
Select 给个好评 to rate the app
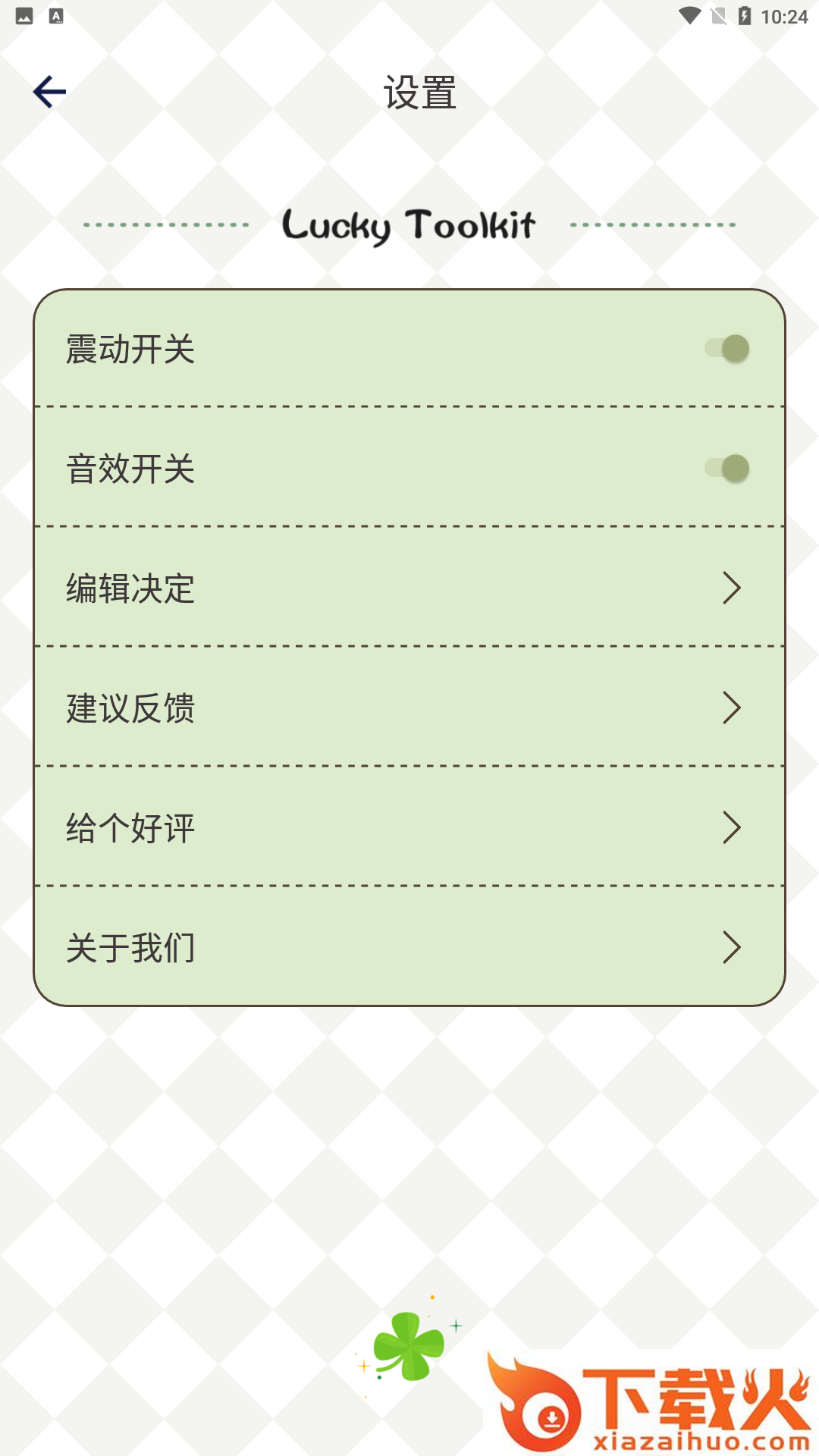point(409,827)
